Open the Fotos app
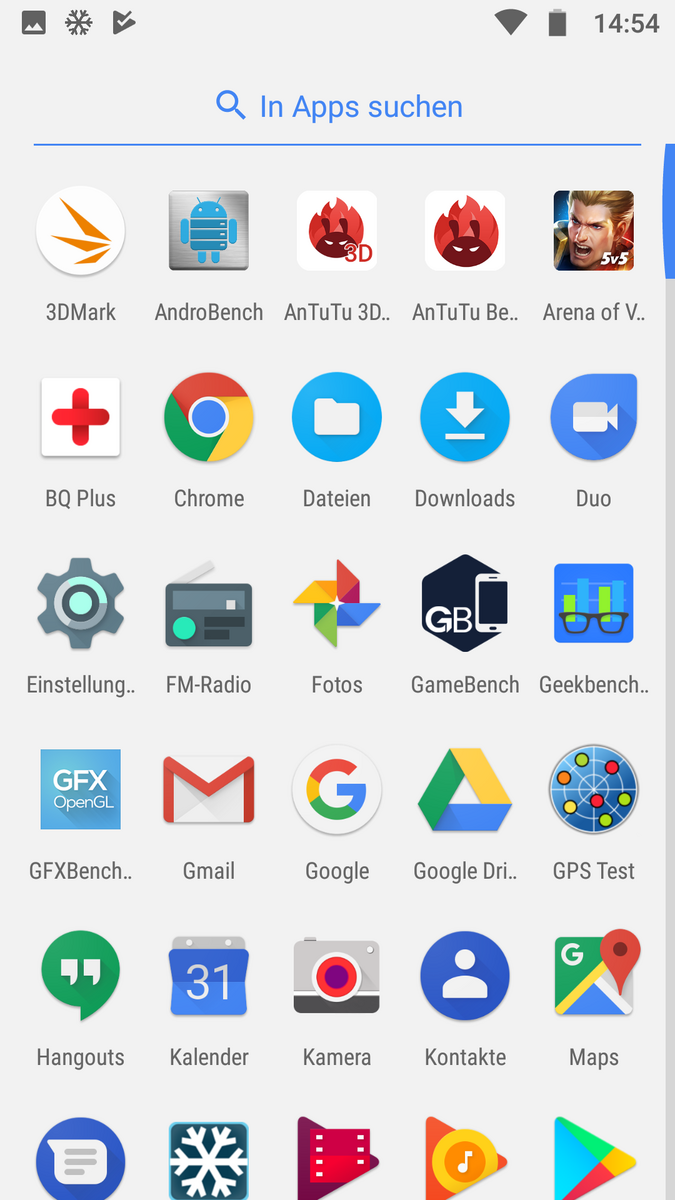This screenshot has width=675, height=1200. (337, 603)
